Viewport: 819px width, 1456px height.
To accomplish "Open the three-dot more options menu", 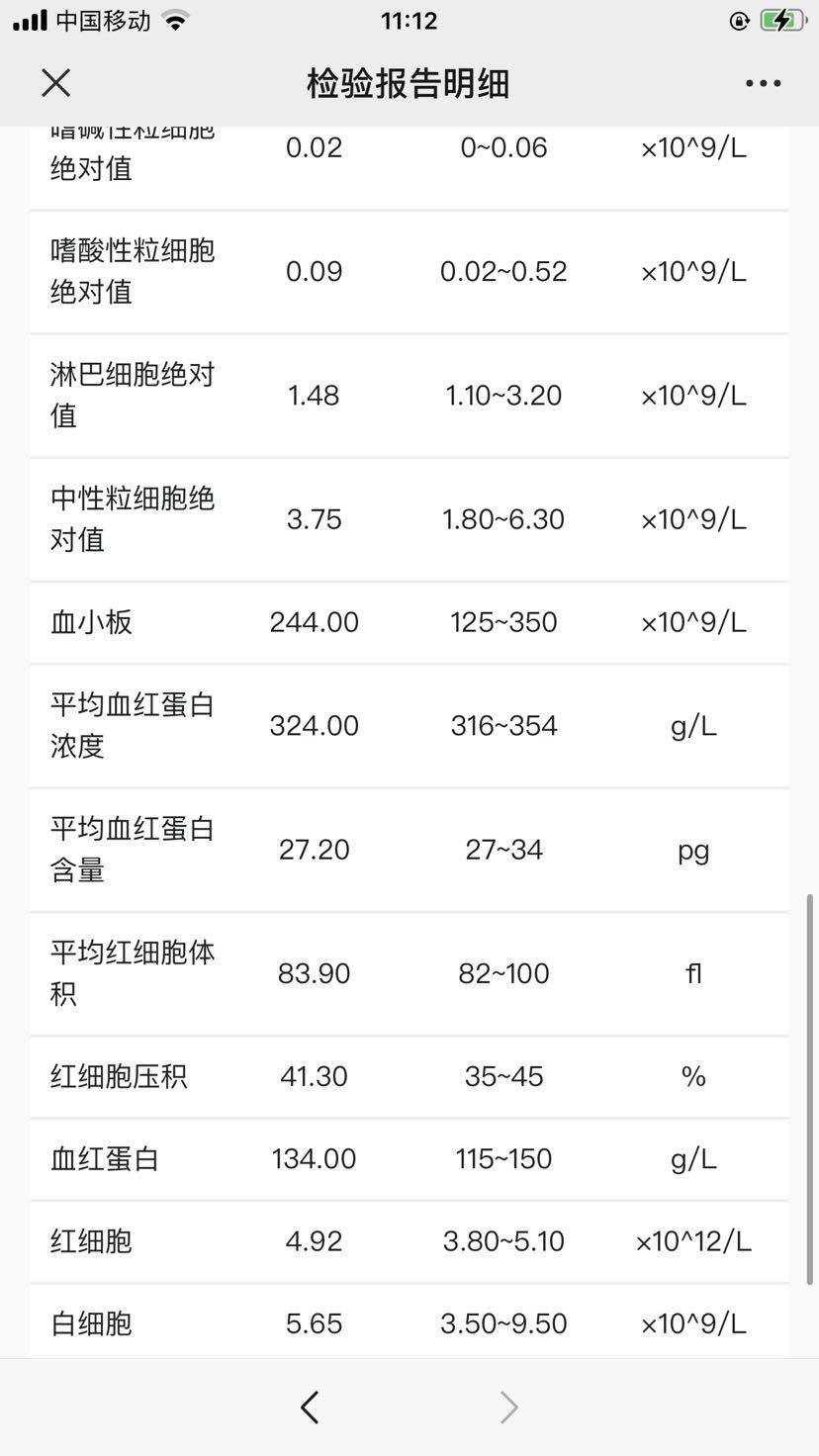I will [x=763, y=84].
